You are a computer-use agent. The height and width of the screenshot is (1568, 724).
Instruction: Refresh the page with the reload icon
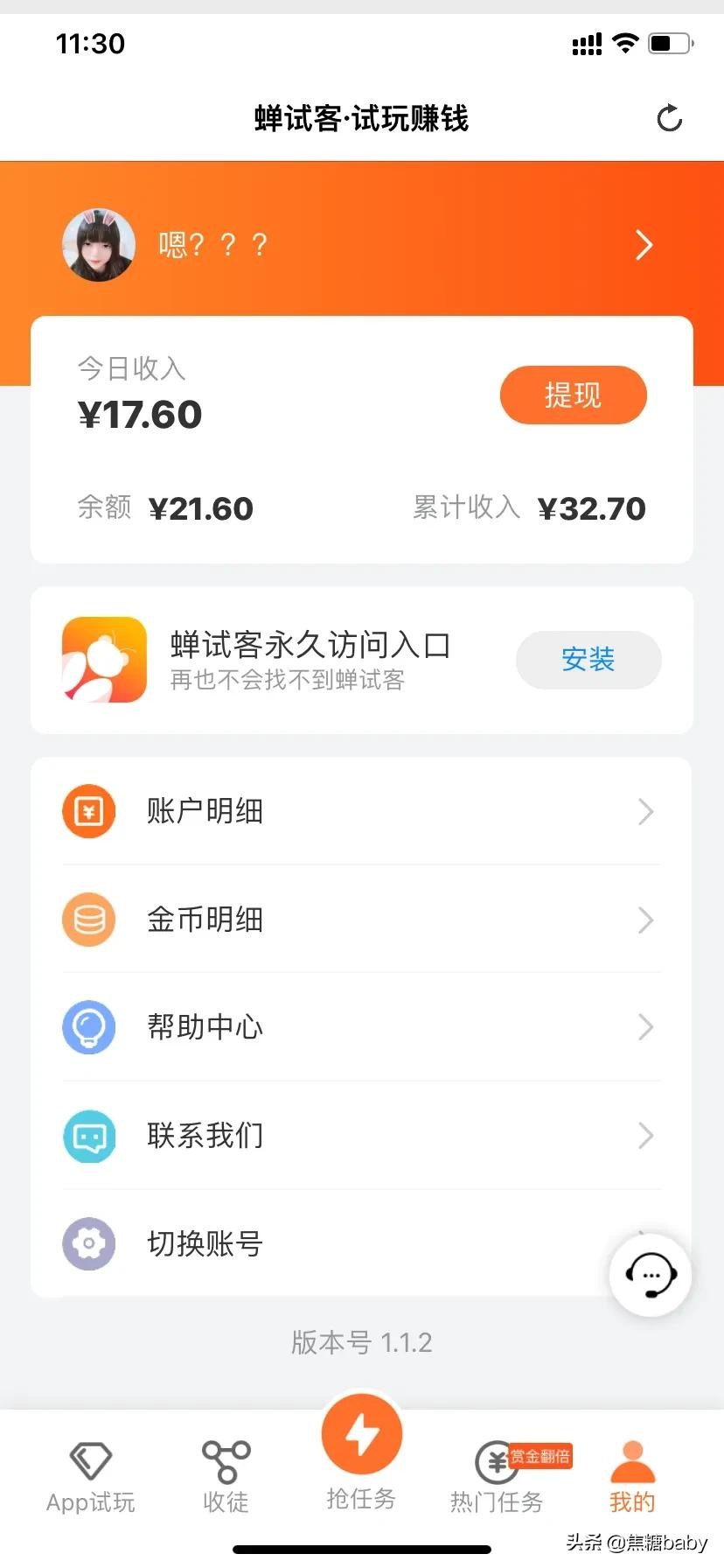(x=669, y=118)
